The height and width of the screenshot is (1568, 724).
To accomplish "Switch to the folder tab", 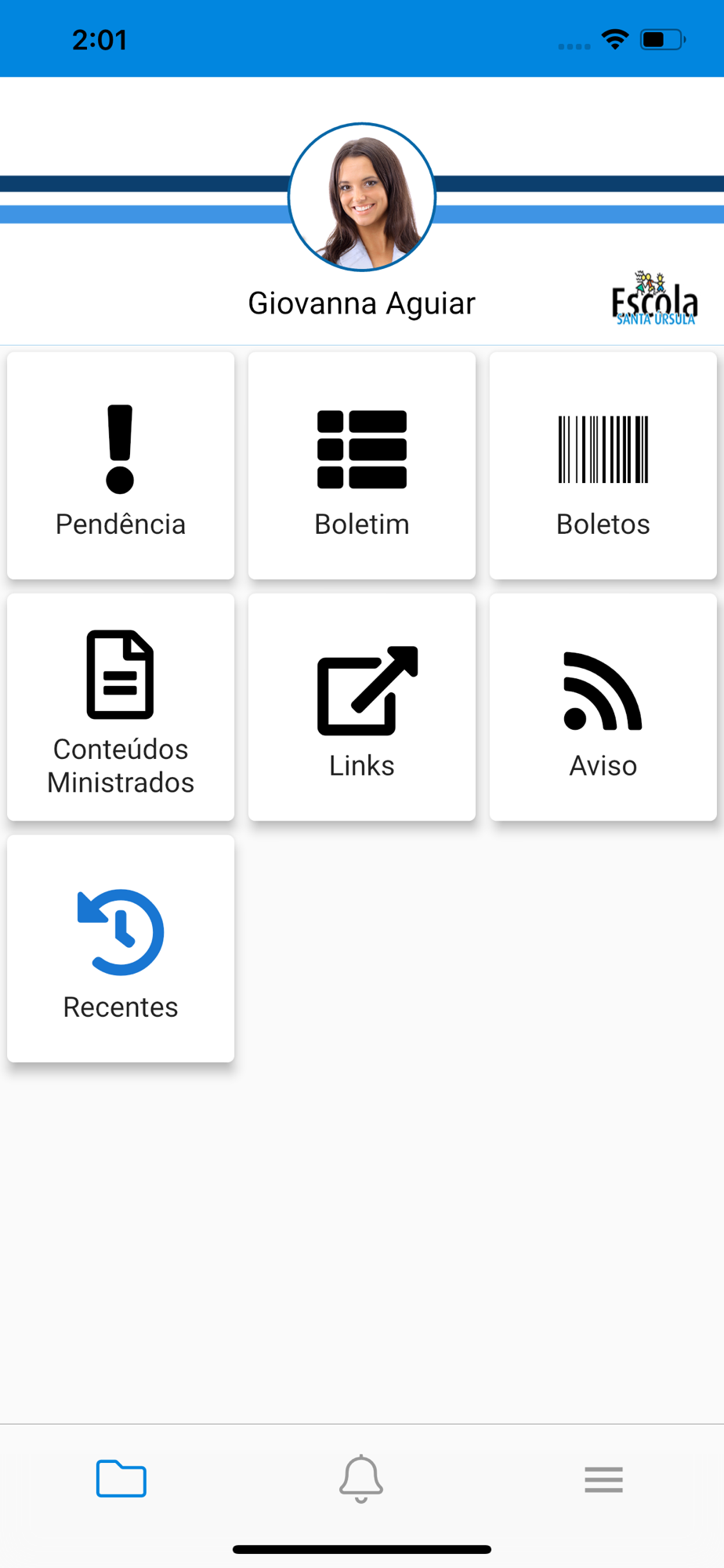I will point(121,1479).
